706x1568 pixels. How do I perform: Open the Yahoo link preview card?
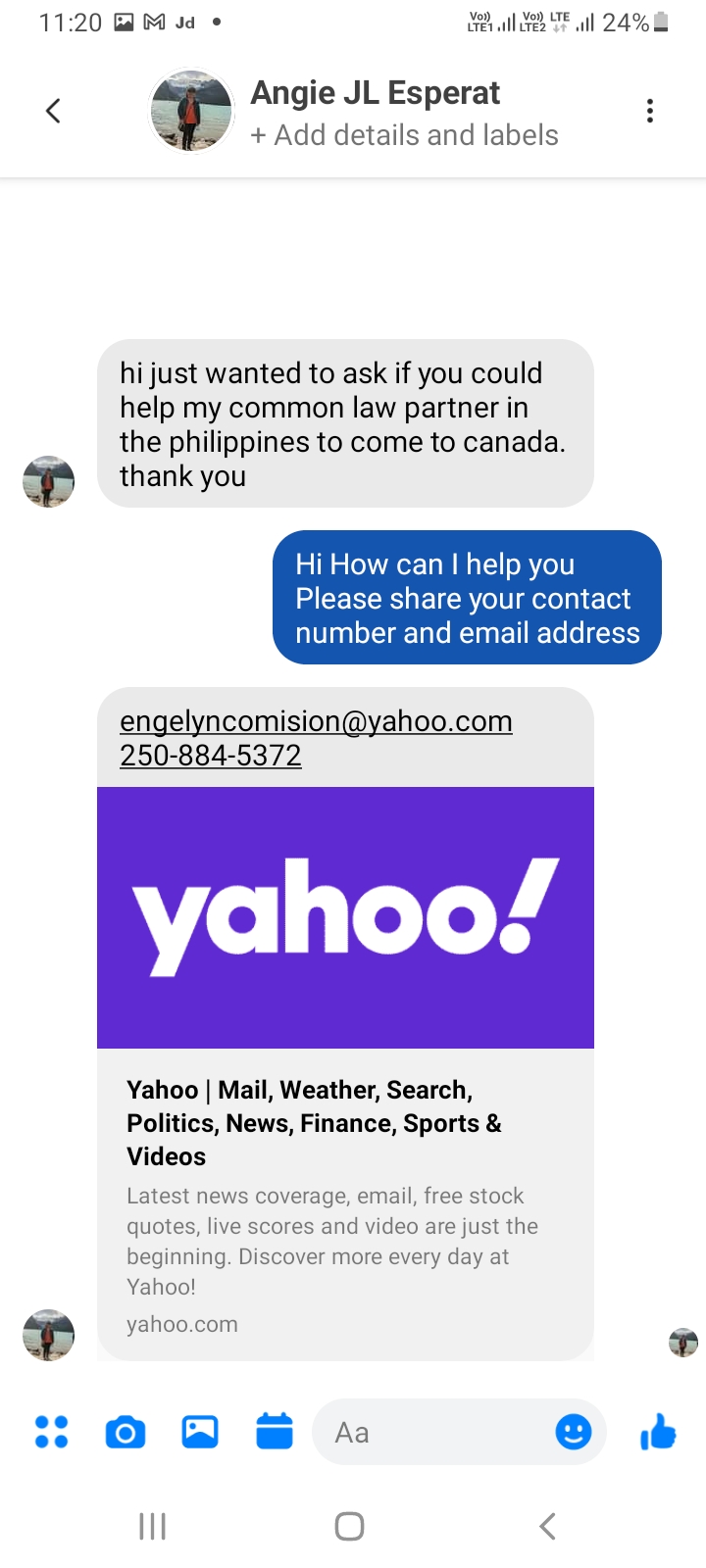coord(345,1073)
